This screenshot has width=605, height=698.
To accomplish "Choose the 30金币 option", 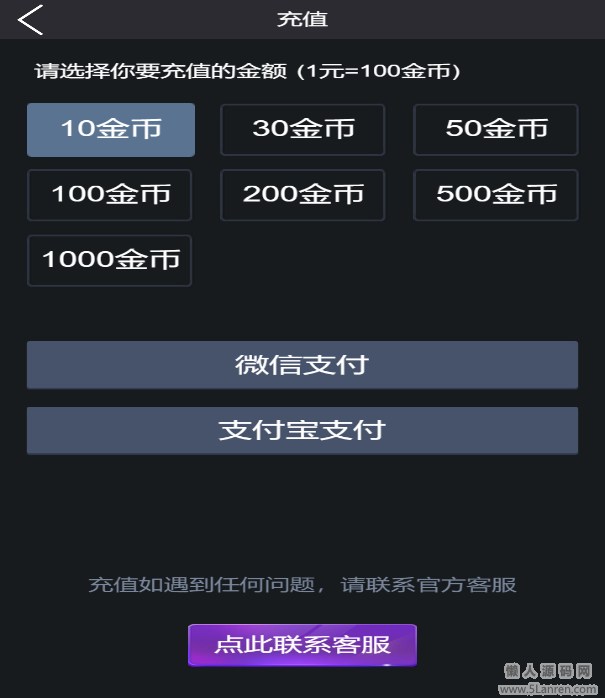I will (303, 129).
